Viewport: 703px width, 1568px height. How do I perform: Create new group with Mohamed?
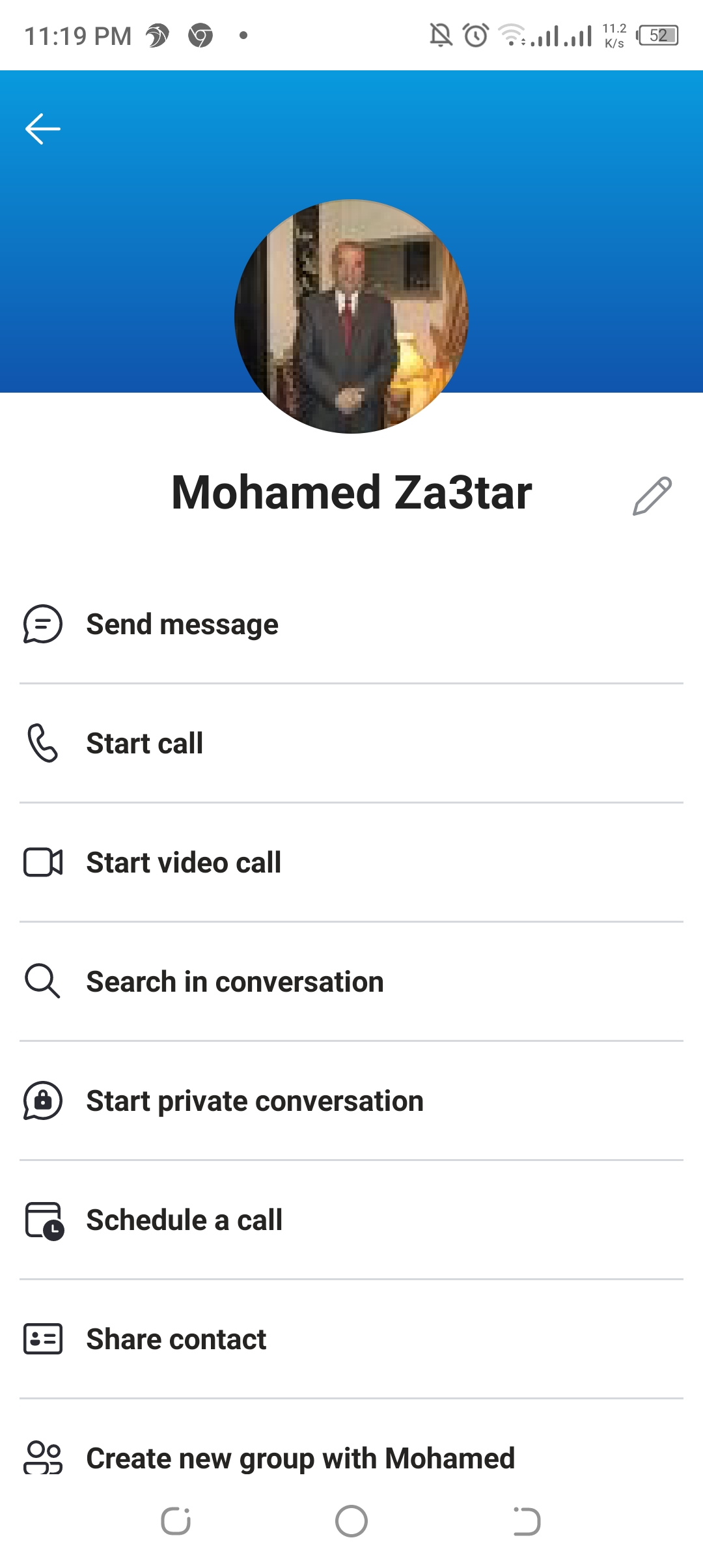pyautogui.click(x=351, y=1457)
